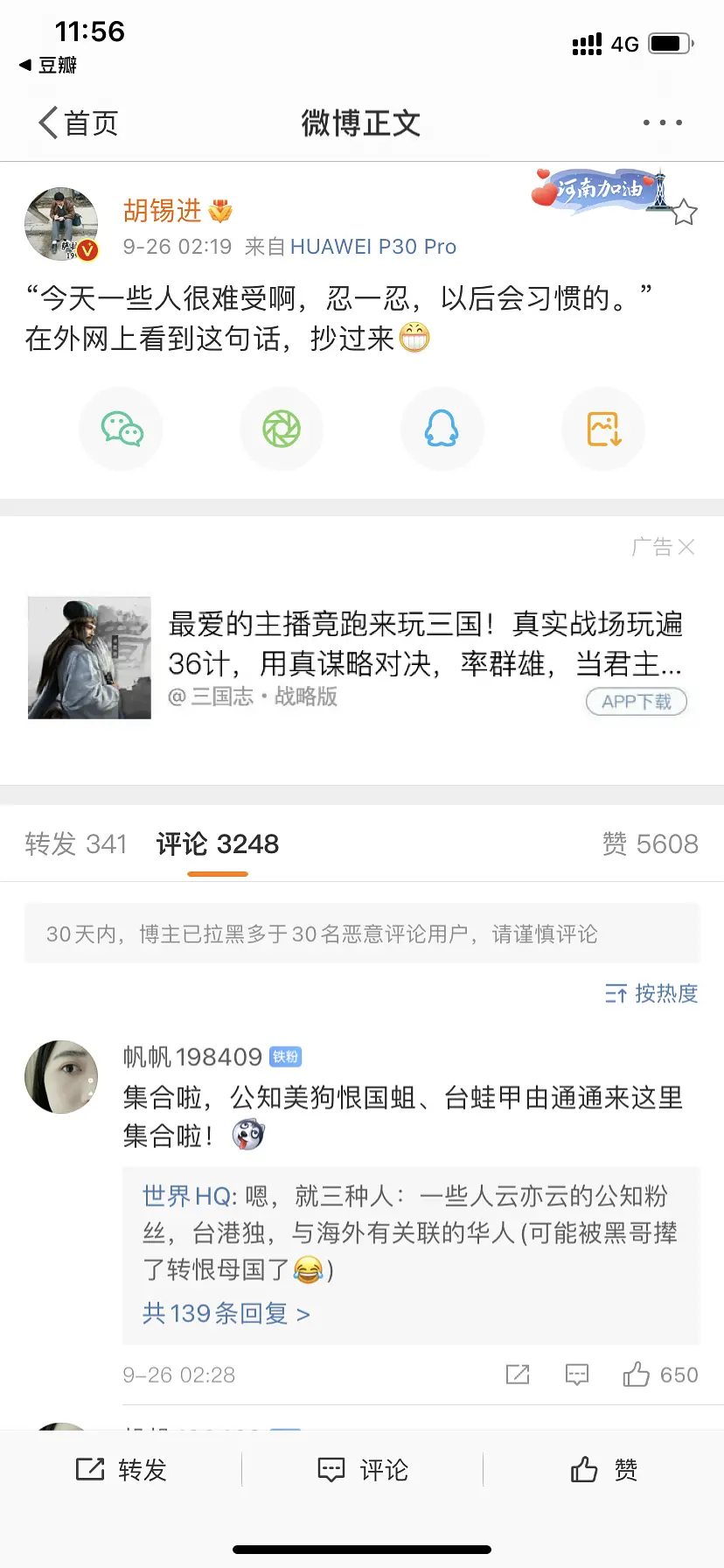
Task: Switch to 赞 5608 tab
Action: [x=650, y=844]
